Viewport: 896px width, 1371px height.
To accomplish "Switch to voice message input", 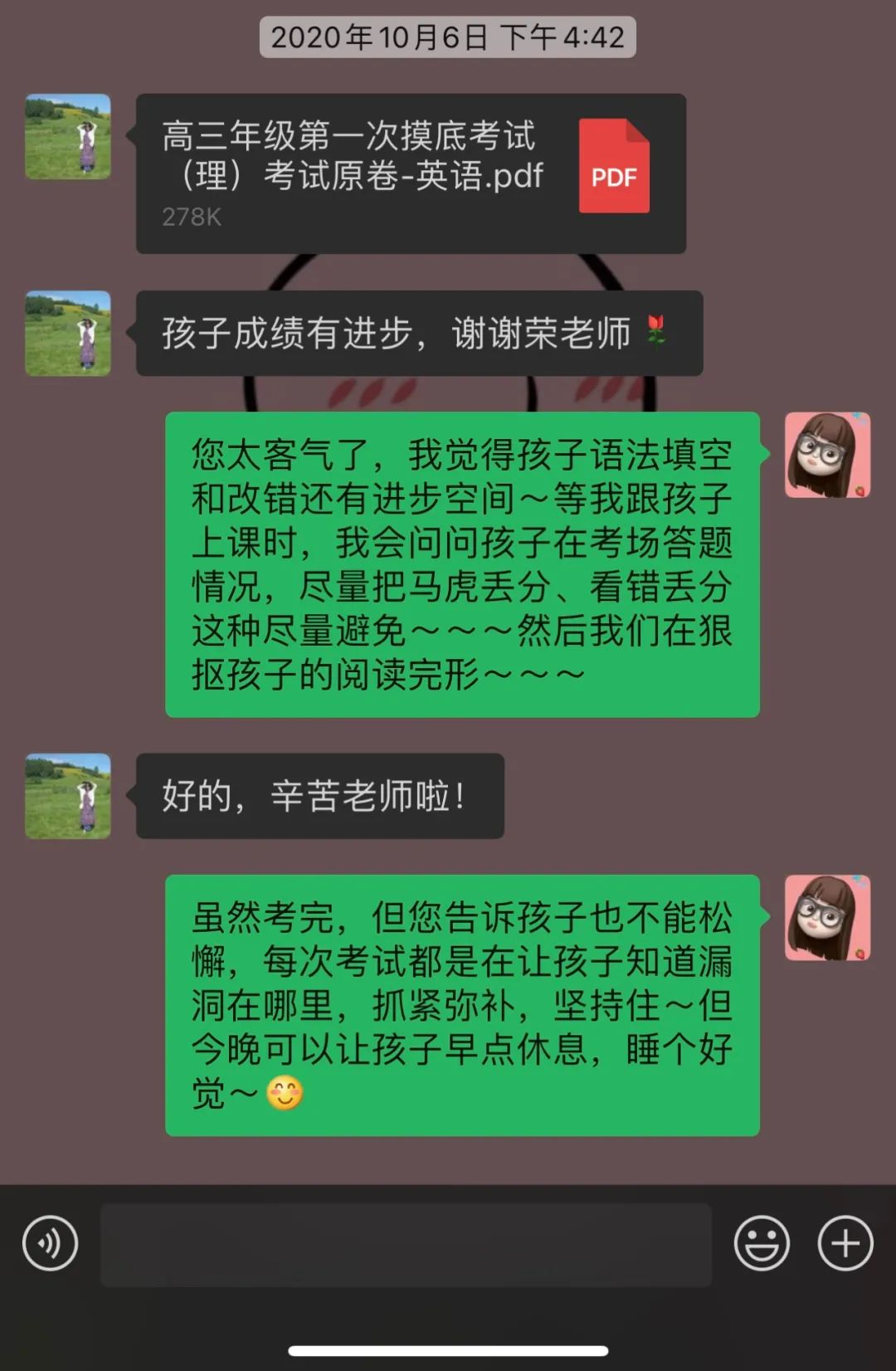I will click(50, 1243).
